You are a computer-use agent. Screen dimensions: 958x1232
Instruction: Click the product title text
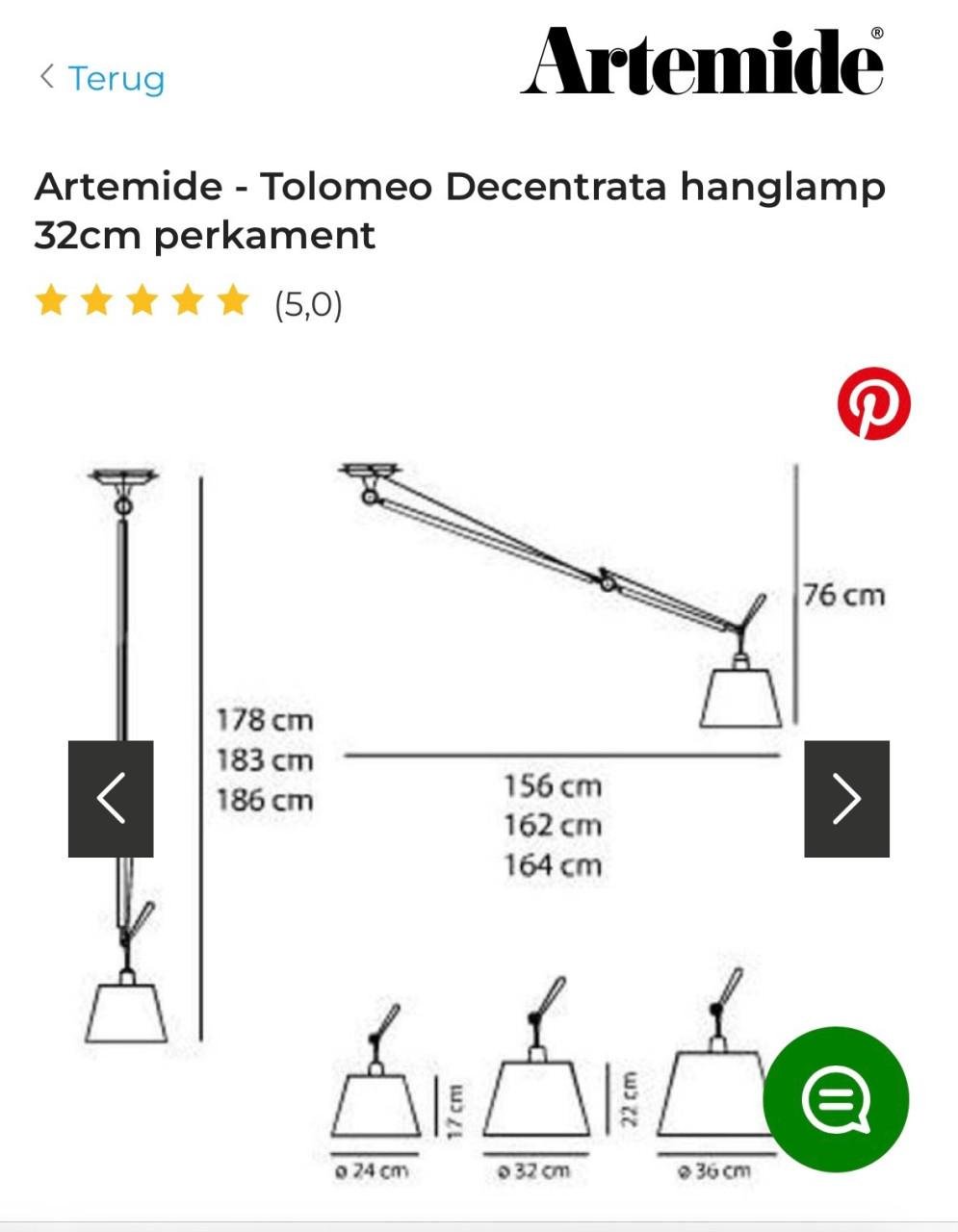[x=460, y=209]
